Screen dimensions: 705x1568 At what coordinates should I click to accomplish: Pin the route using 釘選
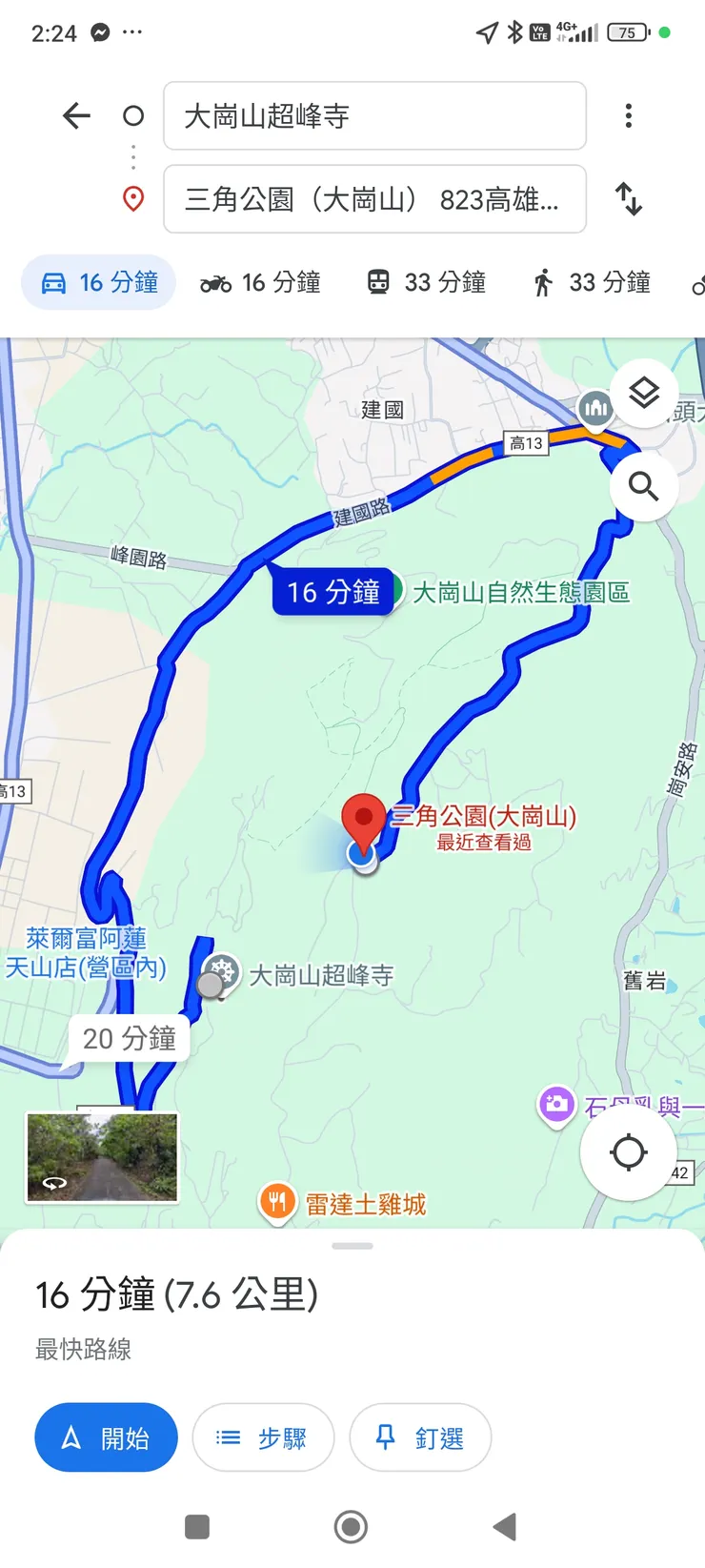pyautogui.click(x=420, y=1436)
